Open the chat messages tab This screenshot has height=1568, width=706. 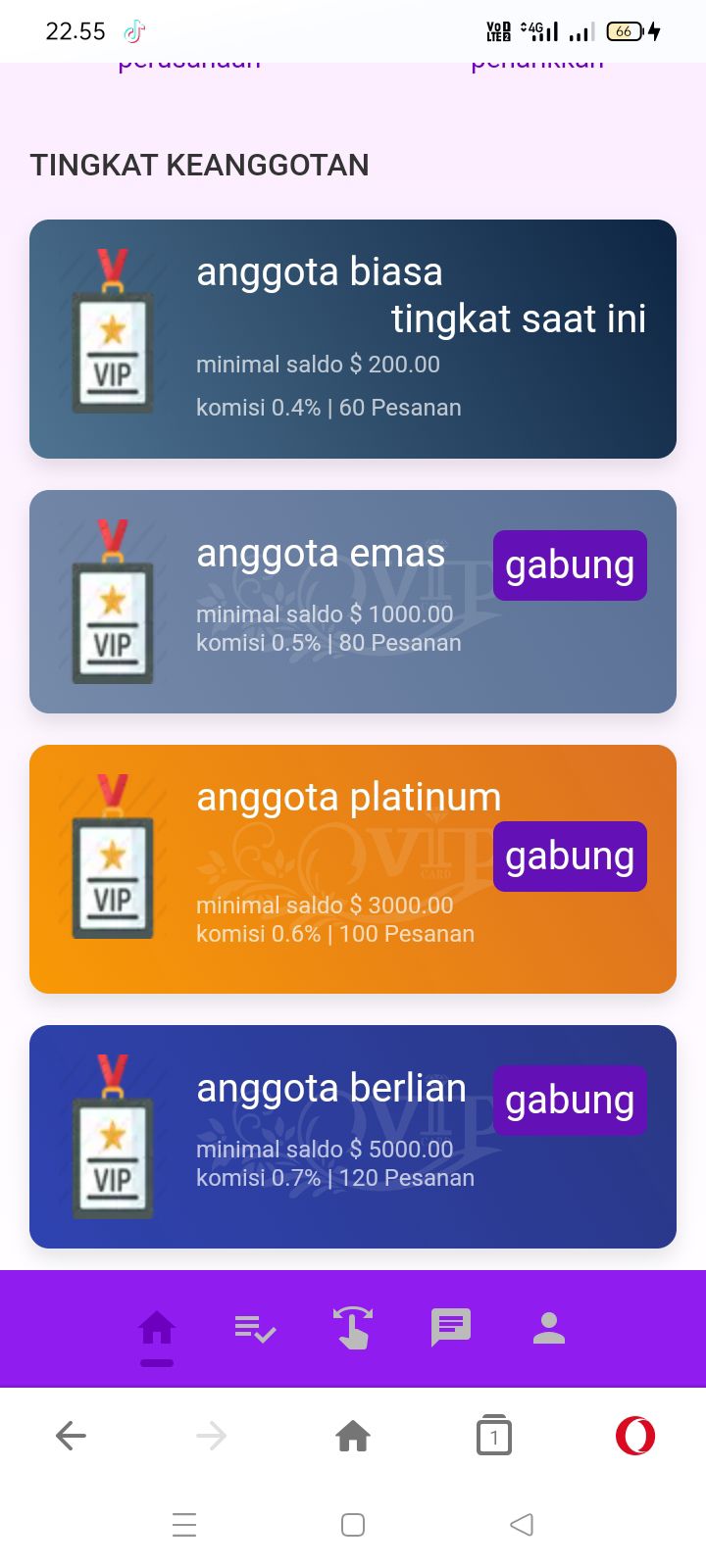[451, 1329]
